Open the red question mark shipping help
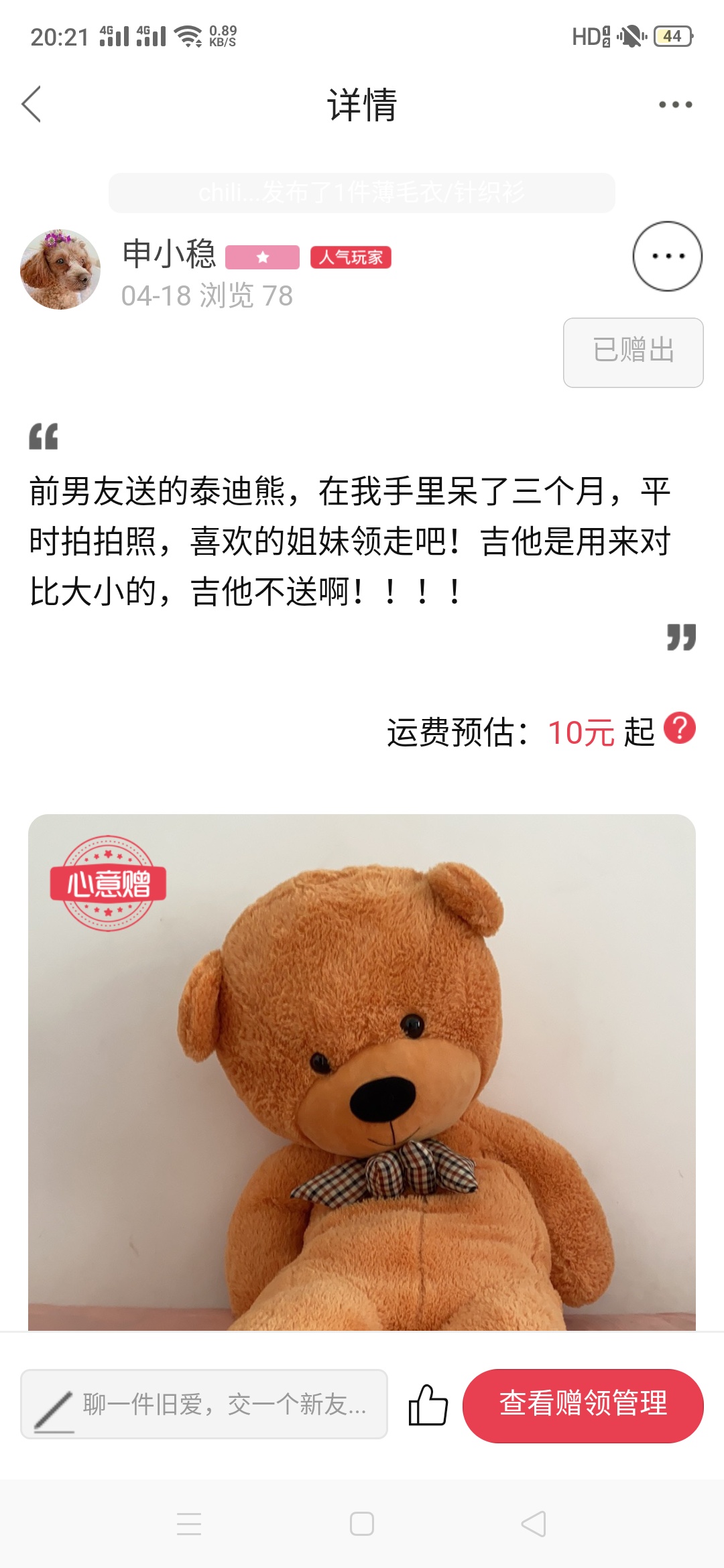 tap(680, 728)
